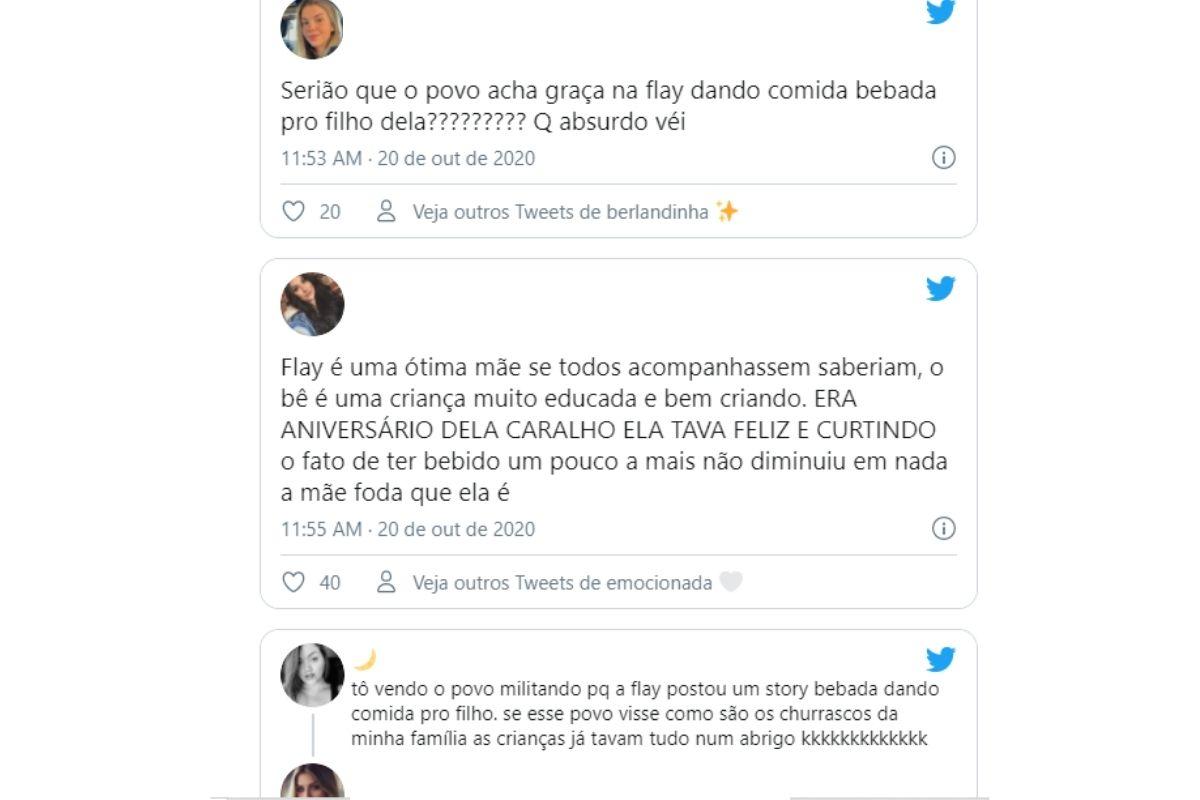Viewport: 1200px width, 800px height.
Task: Open the 11:55 AM · 20 de out timestamp
Action: (407, 529)
